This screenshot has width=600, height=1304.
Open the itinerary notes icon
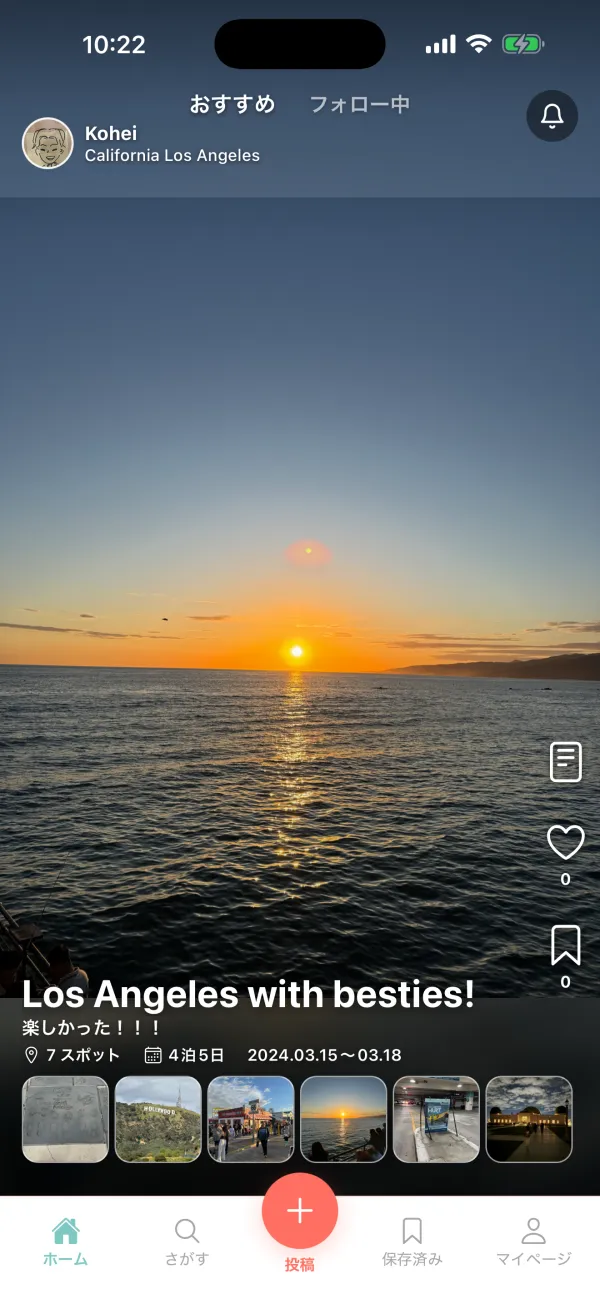566,762
